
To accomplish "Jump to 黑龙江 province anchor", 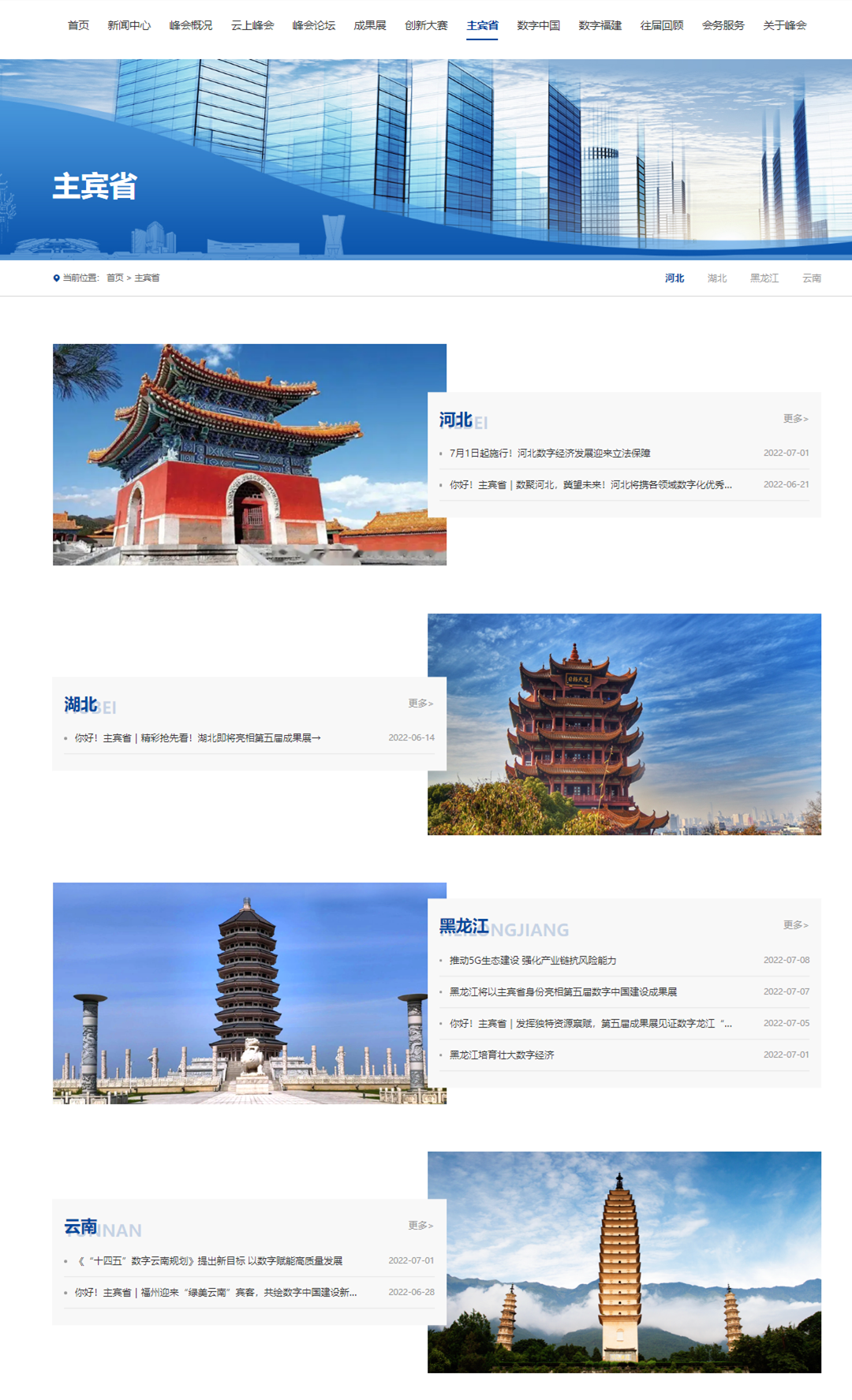I will coord(764,278).
